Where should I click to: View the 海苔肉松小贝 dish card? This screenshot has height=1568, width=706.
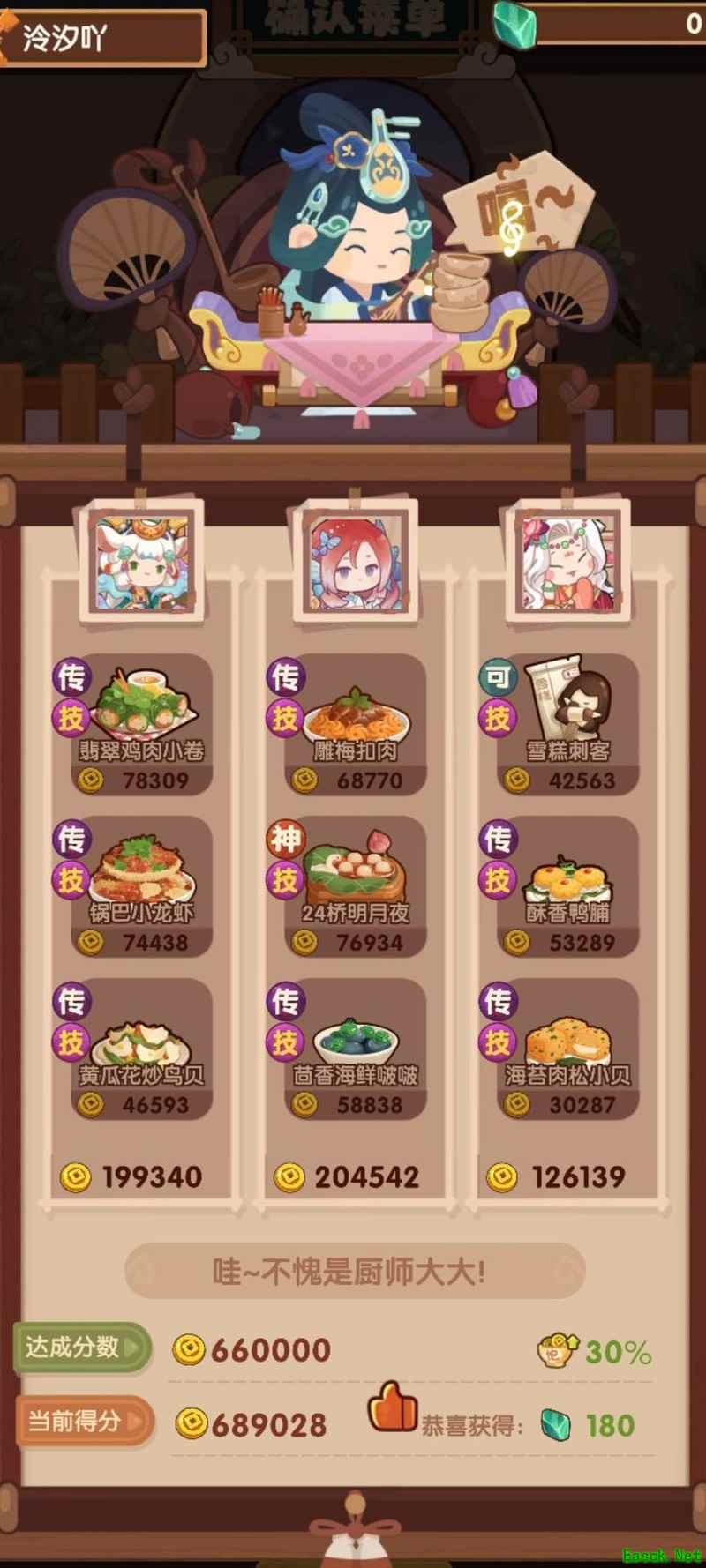(x=567, y=1049)
